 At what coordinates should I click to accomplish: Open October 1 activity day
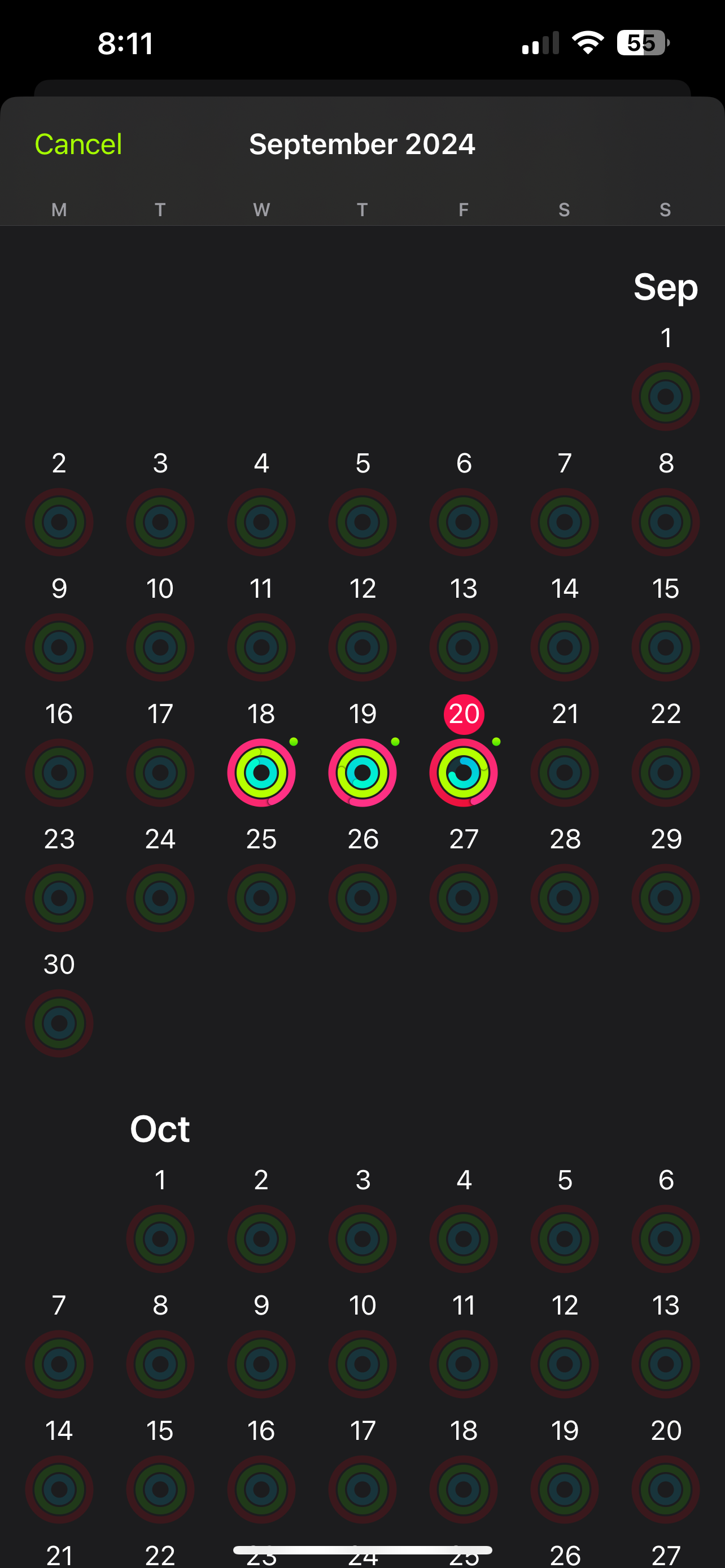pos(160,1238)
